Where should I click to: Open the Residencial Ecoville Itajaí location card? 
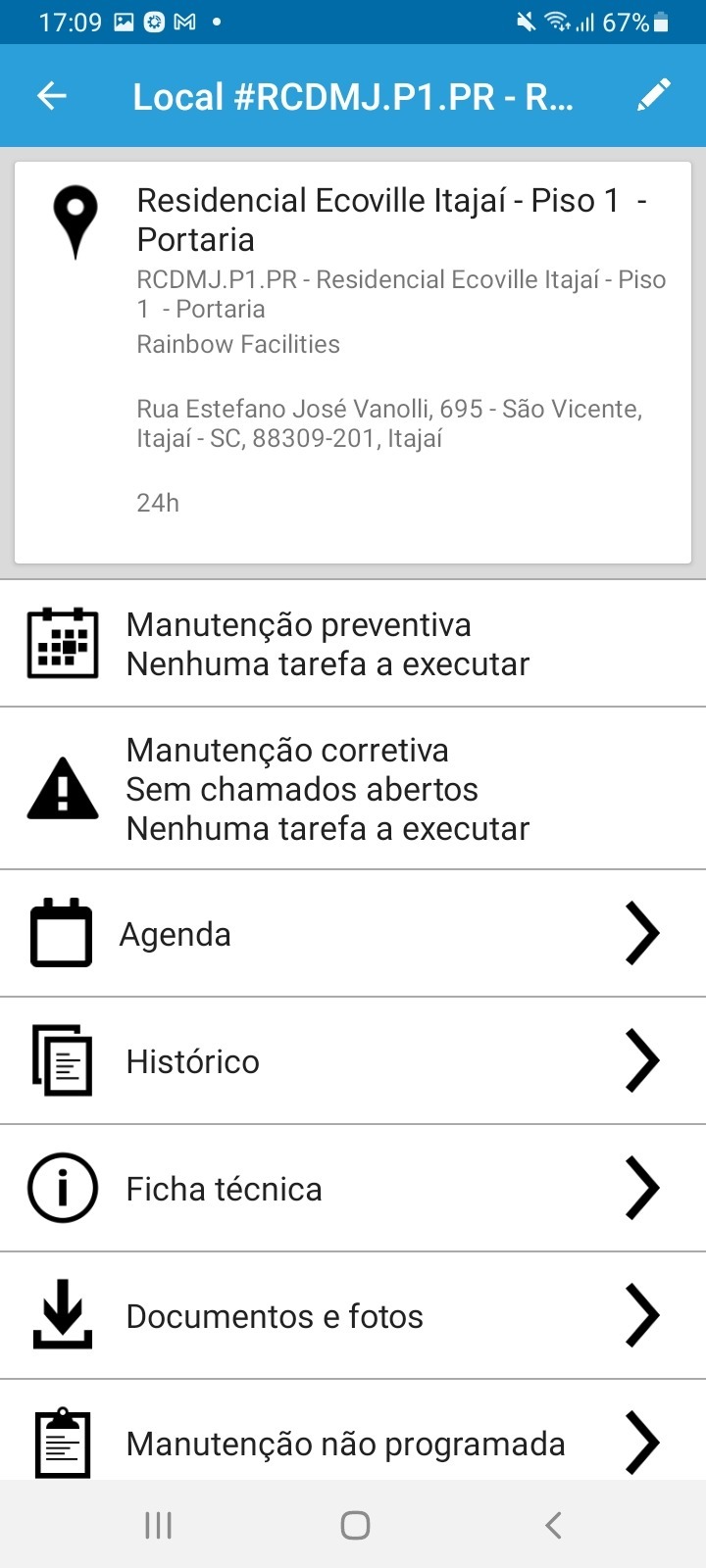tap(353, 363)
